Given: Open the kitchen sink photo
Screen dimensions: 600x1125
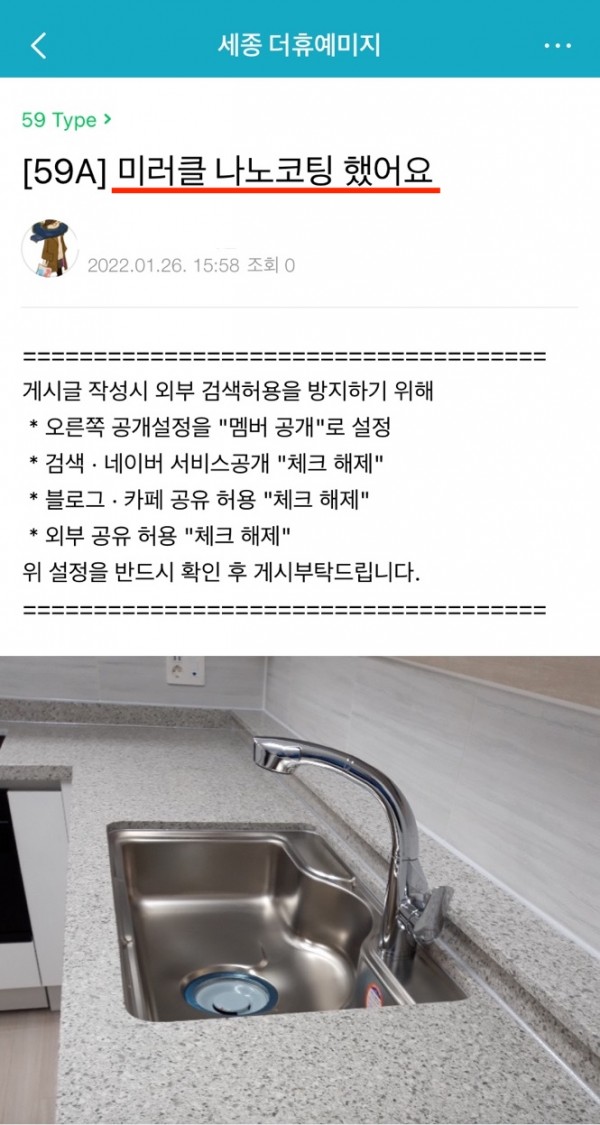Looking at the screenshot, I should coord(300,890).
